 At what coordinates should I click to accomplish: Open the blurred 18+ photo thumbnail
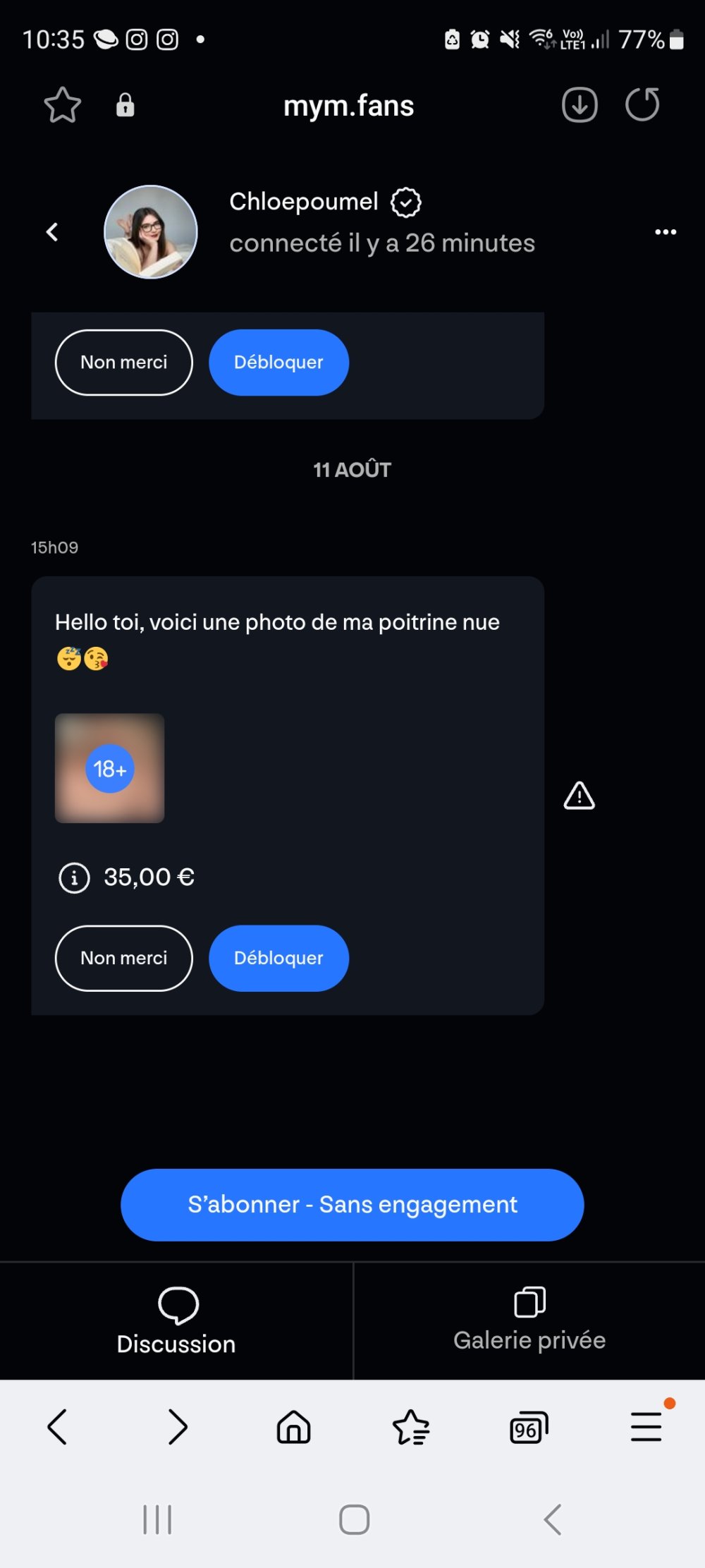pyautogui.click(x=110, y=768)
